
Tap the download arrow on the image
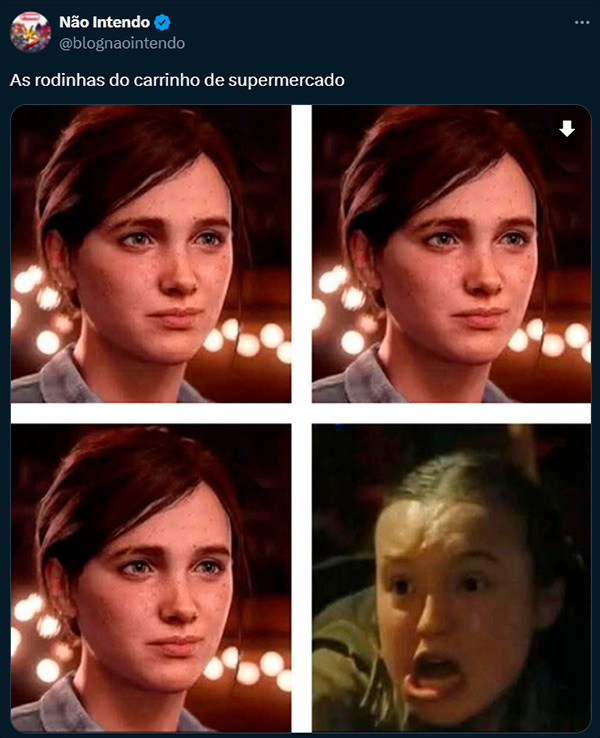pyautogui.click(x=567, y=129)
